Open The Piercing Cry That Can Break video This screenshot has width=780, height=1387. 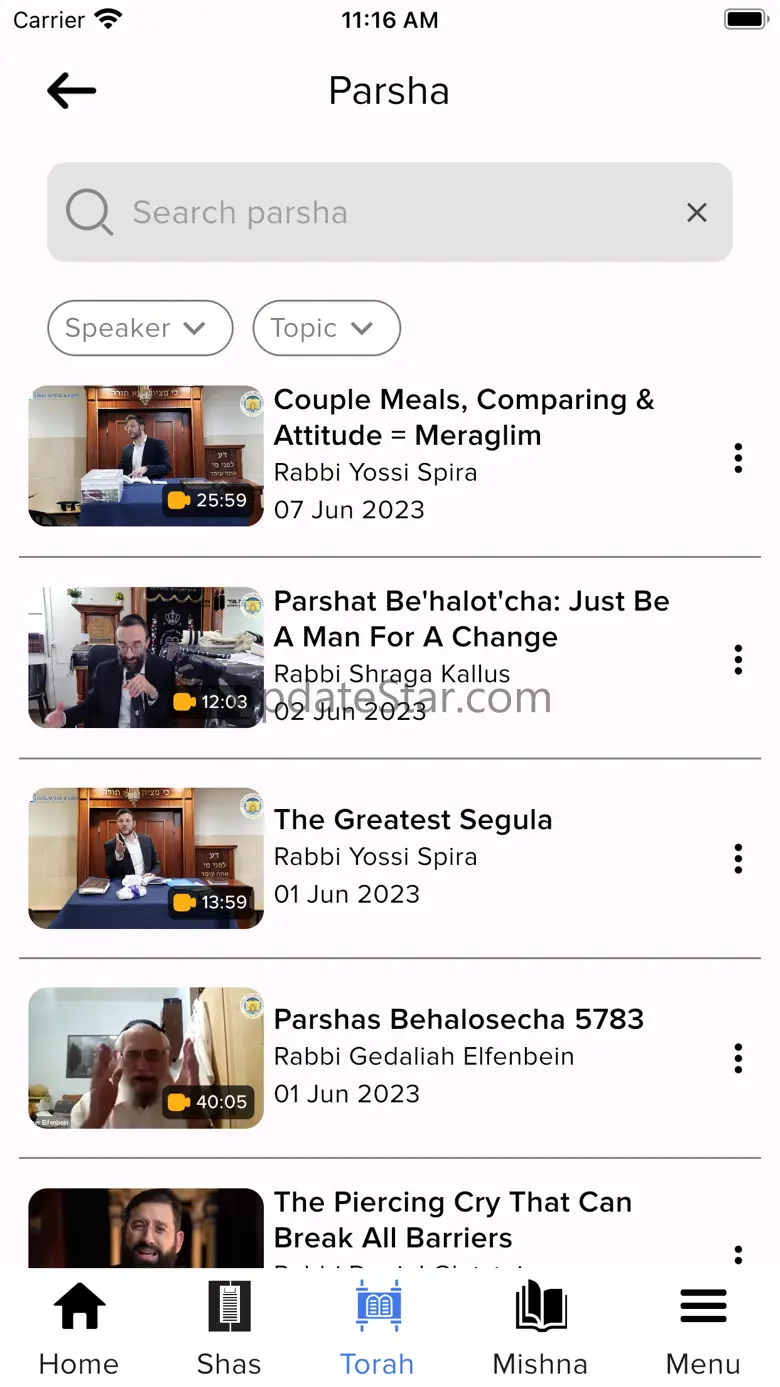tap(146, 1228)
